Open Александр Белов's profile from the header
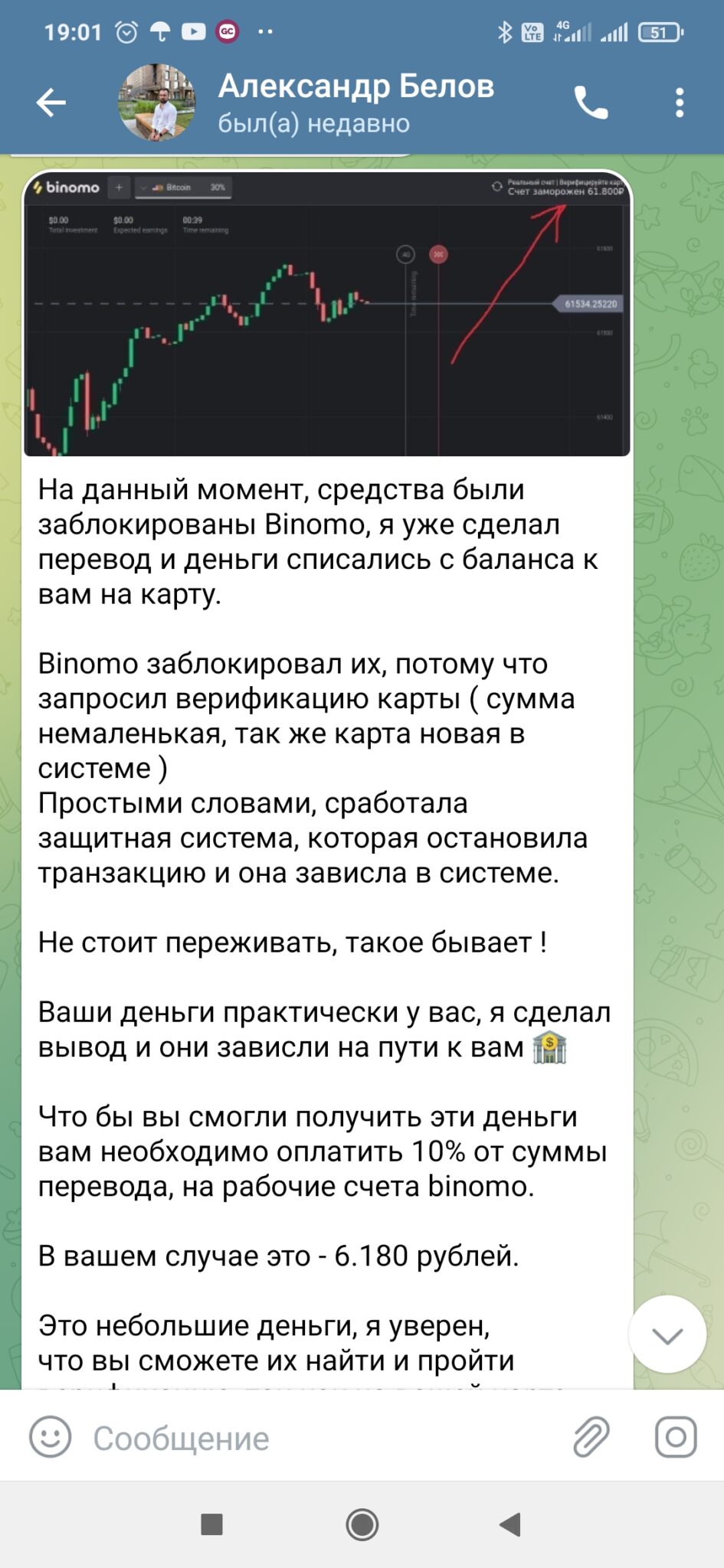The width and height of the screenshot is (724, 1568). (355, 103)
